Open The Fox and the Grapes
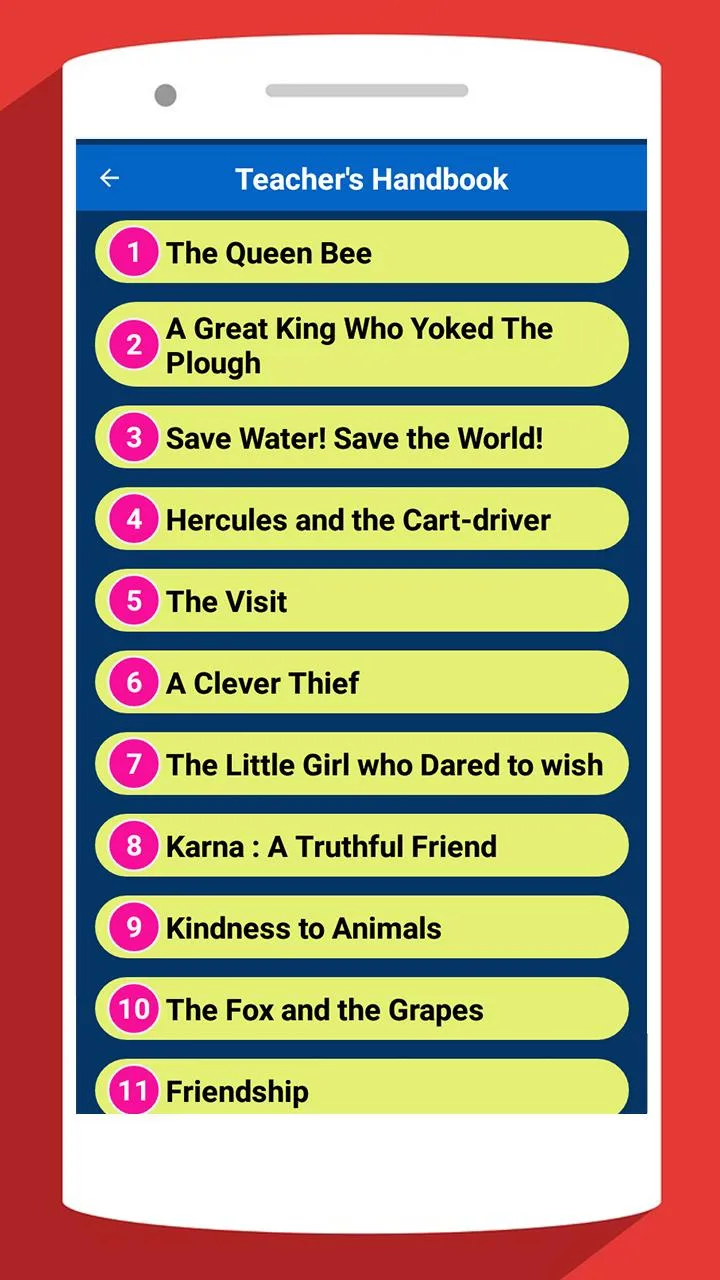This screenshot has height=1280, width=720. [362, 1009]
